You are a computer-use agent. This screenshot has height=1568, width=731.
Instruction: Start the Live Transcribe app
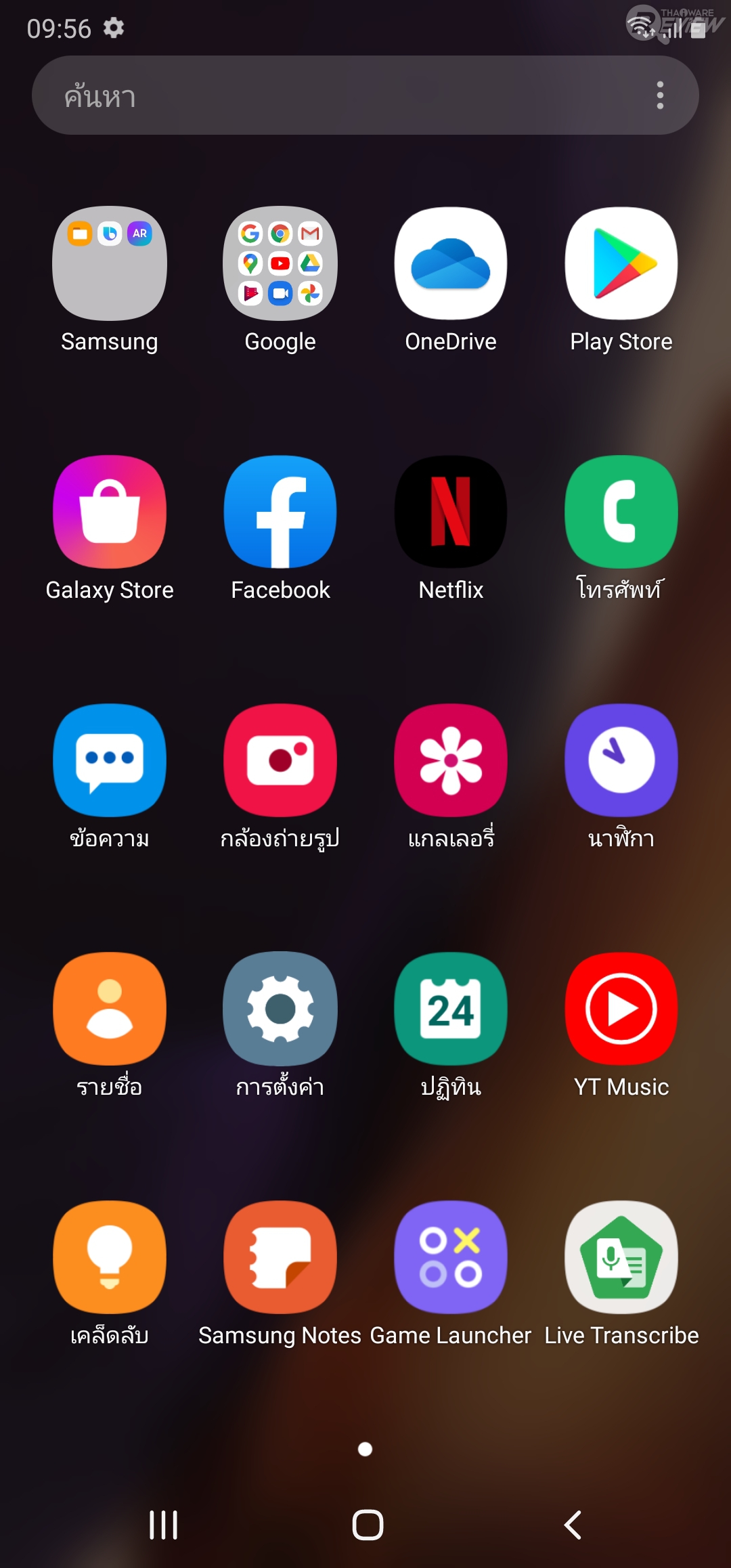[621, 1257]
